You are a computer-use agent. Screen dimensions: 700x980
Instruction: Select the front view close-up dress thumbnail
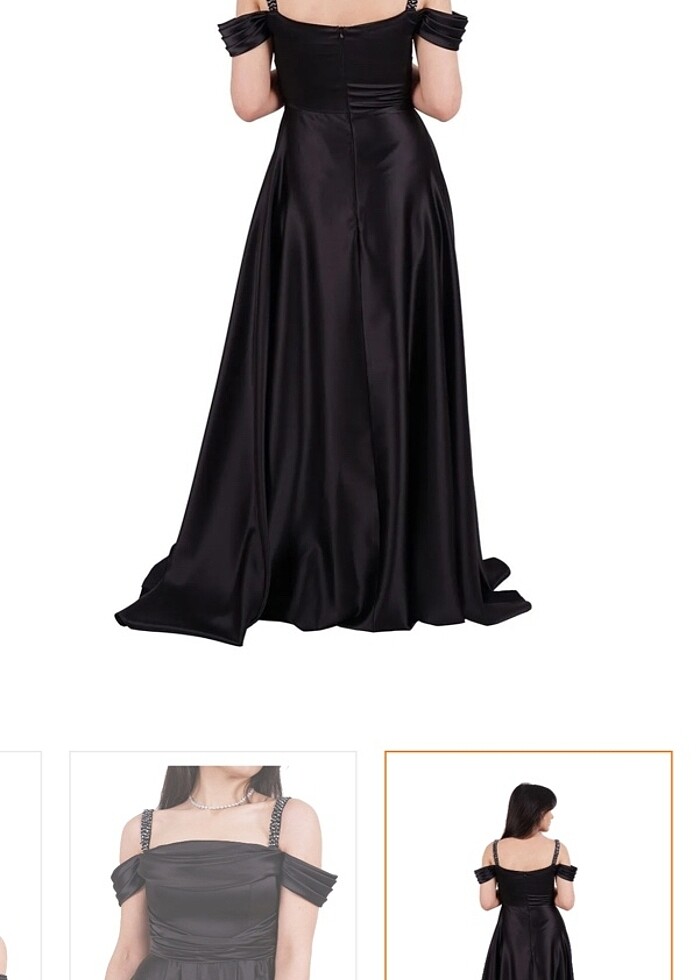(x=213, y=866)
